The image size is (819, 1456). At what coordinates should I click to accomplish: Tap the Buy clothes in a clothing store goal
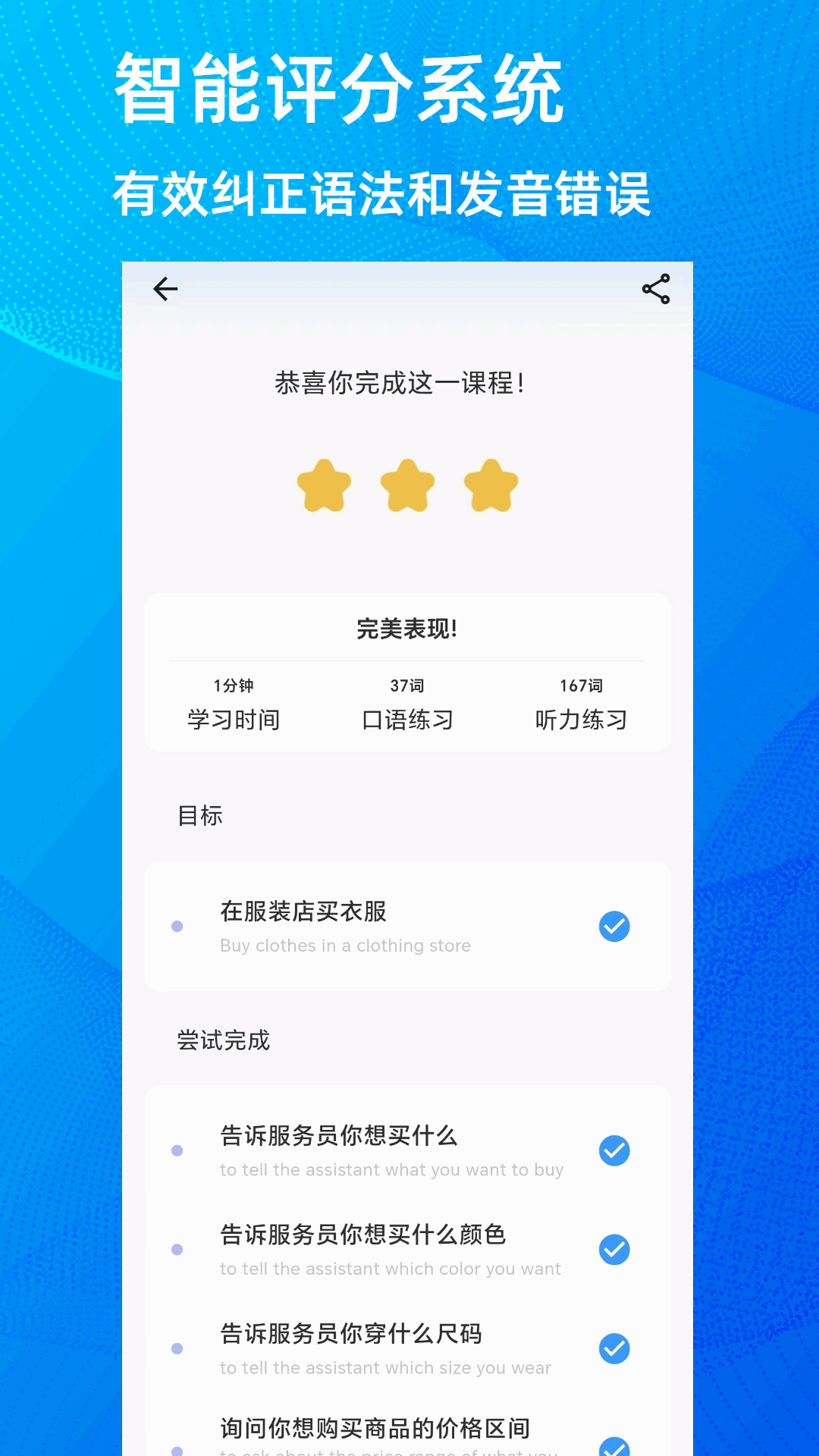(x=345, y=945)
